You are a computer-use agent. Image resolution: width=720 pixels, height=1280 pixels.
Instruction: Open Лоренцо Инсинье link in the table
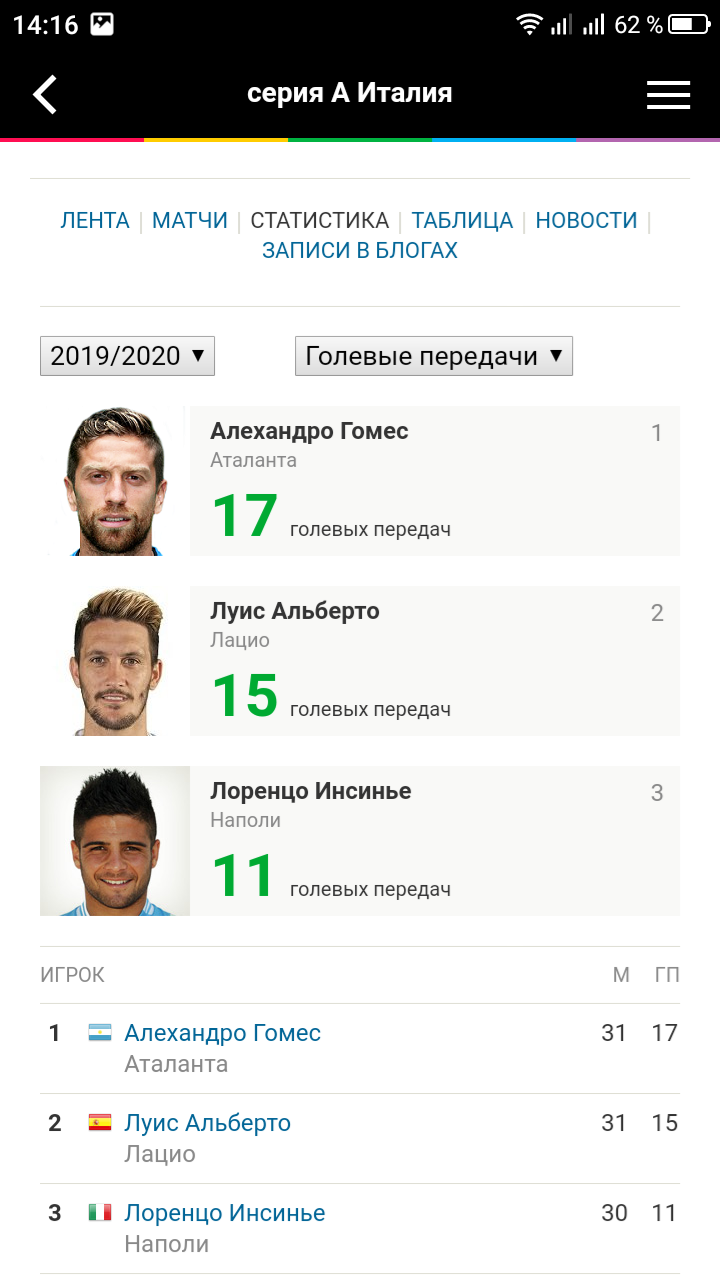tap(224, 1213)
